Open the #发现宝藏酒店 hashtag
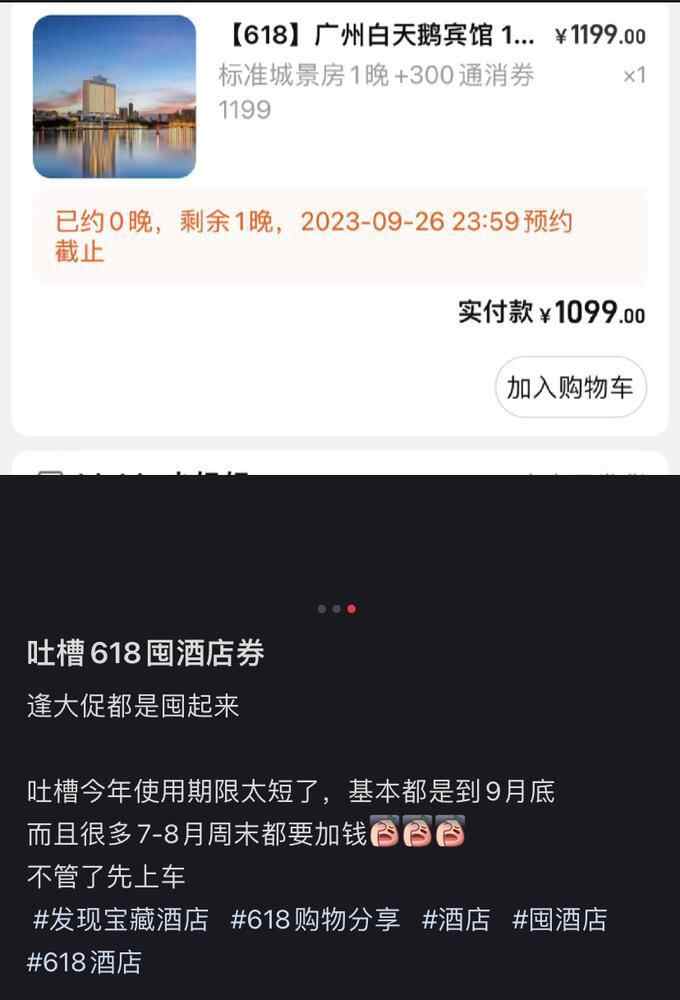Viewport: 680px width, 1000px height. 120,920
